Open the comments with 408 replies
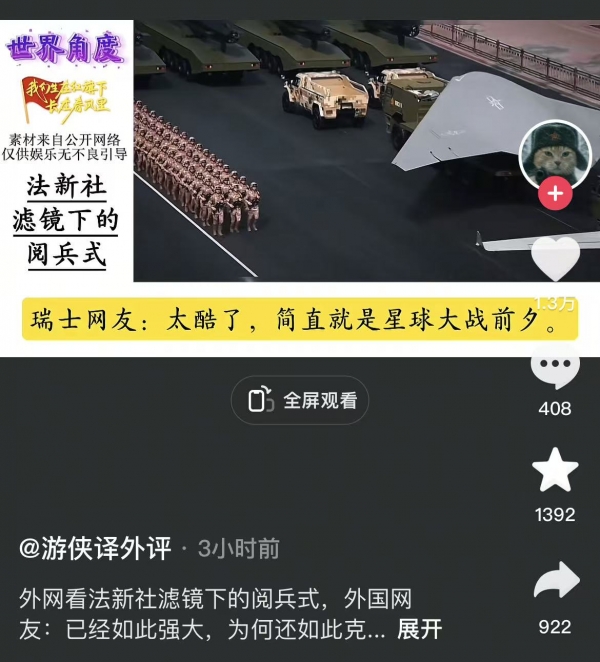The width and height of the screenshot is (600, 662). pyautogui.click(x=555, y=370)
